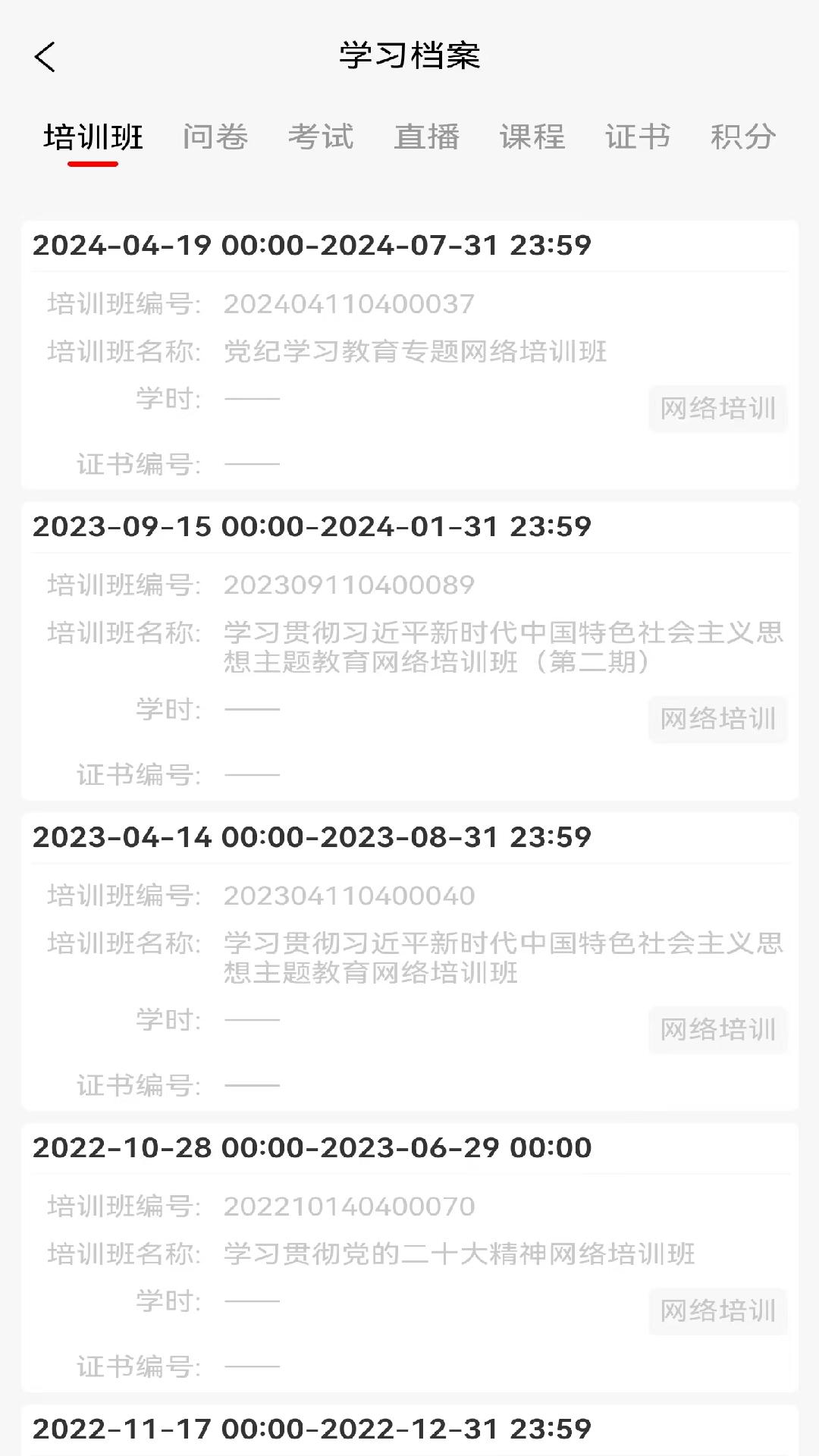The width and height of the screenshot is (819, 1456).
Task: Tap 网络培训 badge on 党的二十大精神 card
Action: pyautogui.click(x=717, y=1312)
